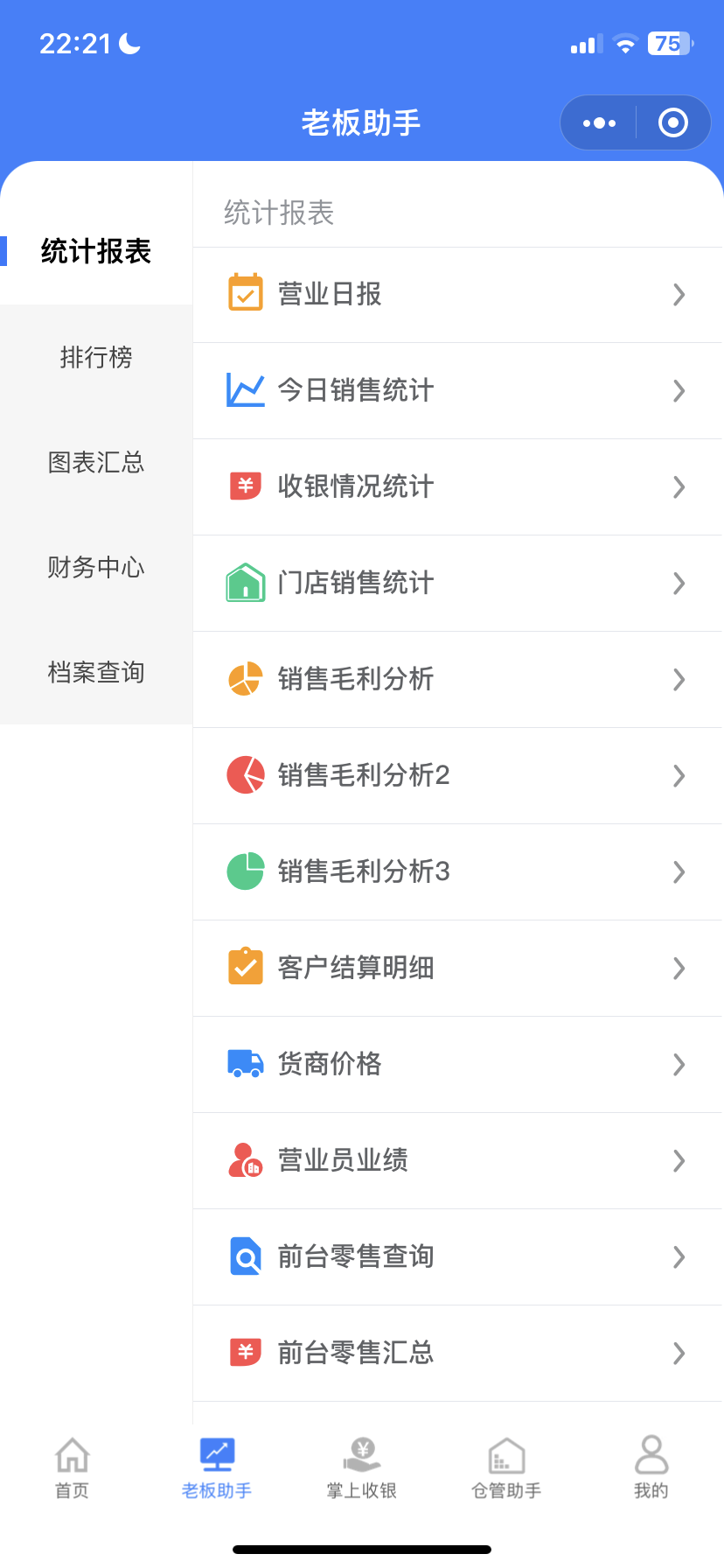Open the 销售毛利分析 row without number
724x1568 pixels.
click(458, 680)
